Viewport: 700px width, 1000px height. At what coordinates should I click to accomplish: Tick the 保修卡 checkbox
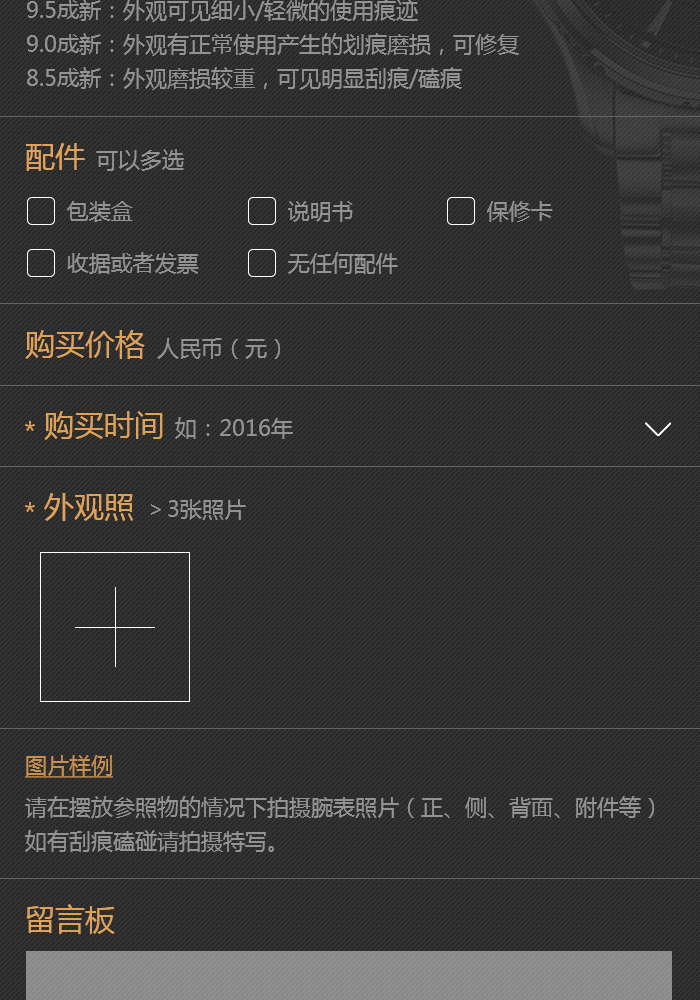pos(461,211)
